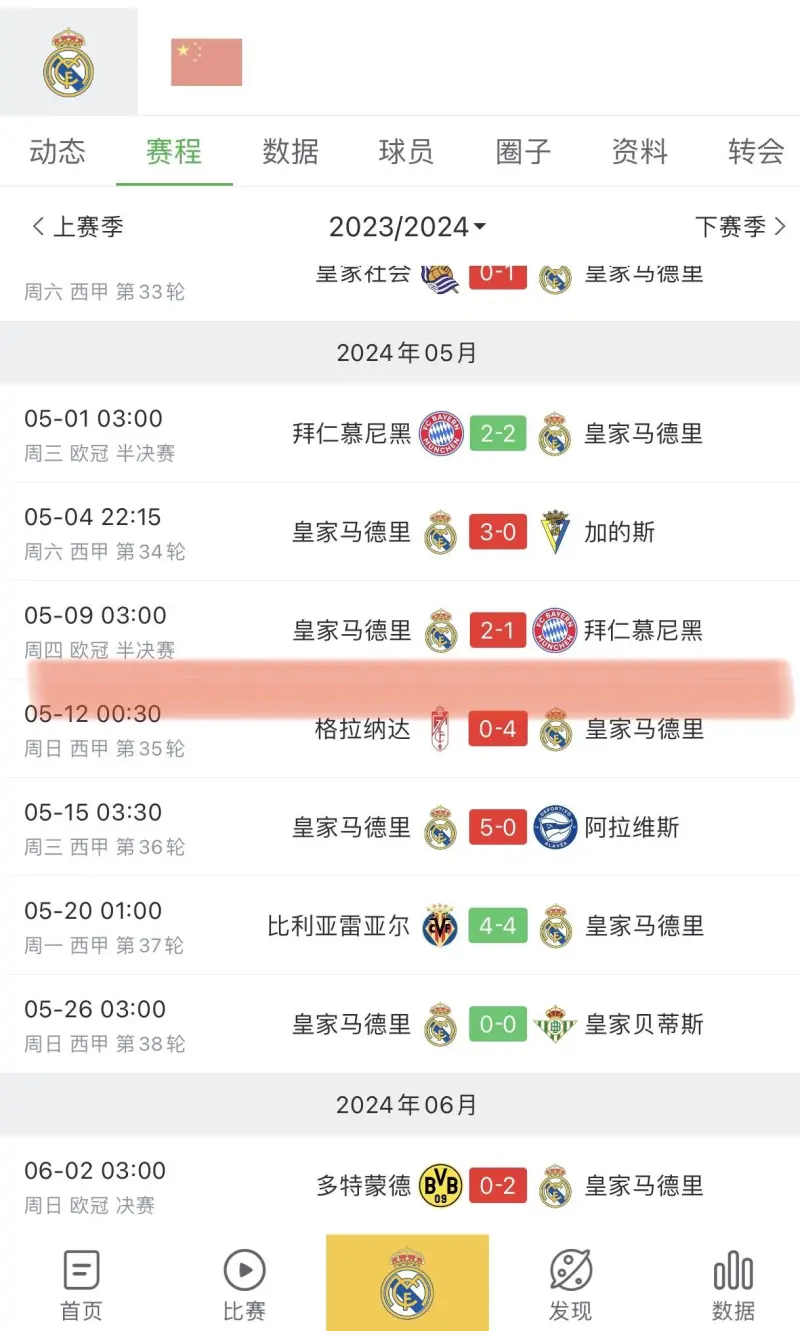
Task: Open 比利亚雷亚尔 4-4 皇家马德里 match
Action: (498, 926)
